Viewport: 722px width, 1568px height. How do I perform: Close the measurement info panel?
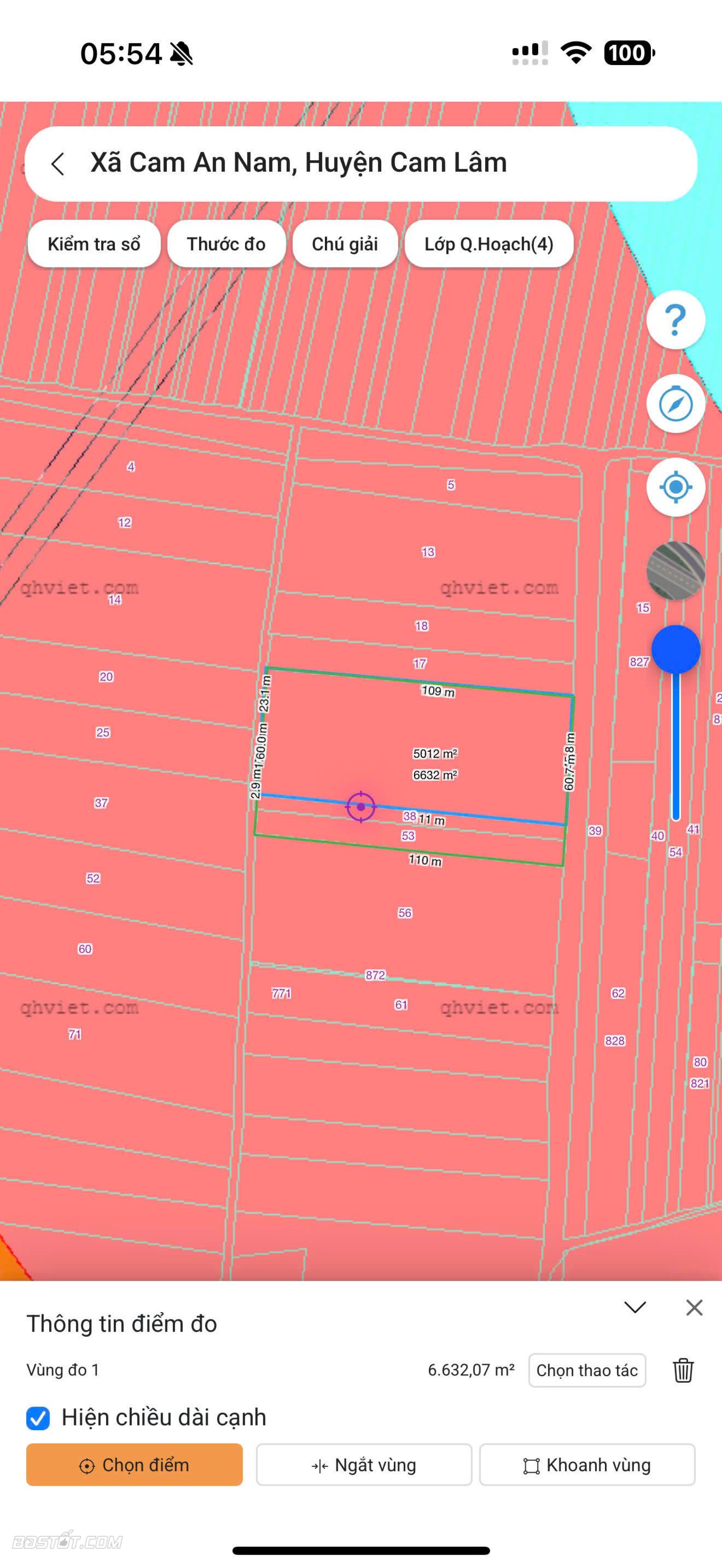click(x=694, y=1307)
